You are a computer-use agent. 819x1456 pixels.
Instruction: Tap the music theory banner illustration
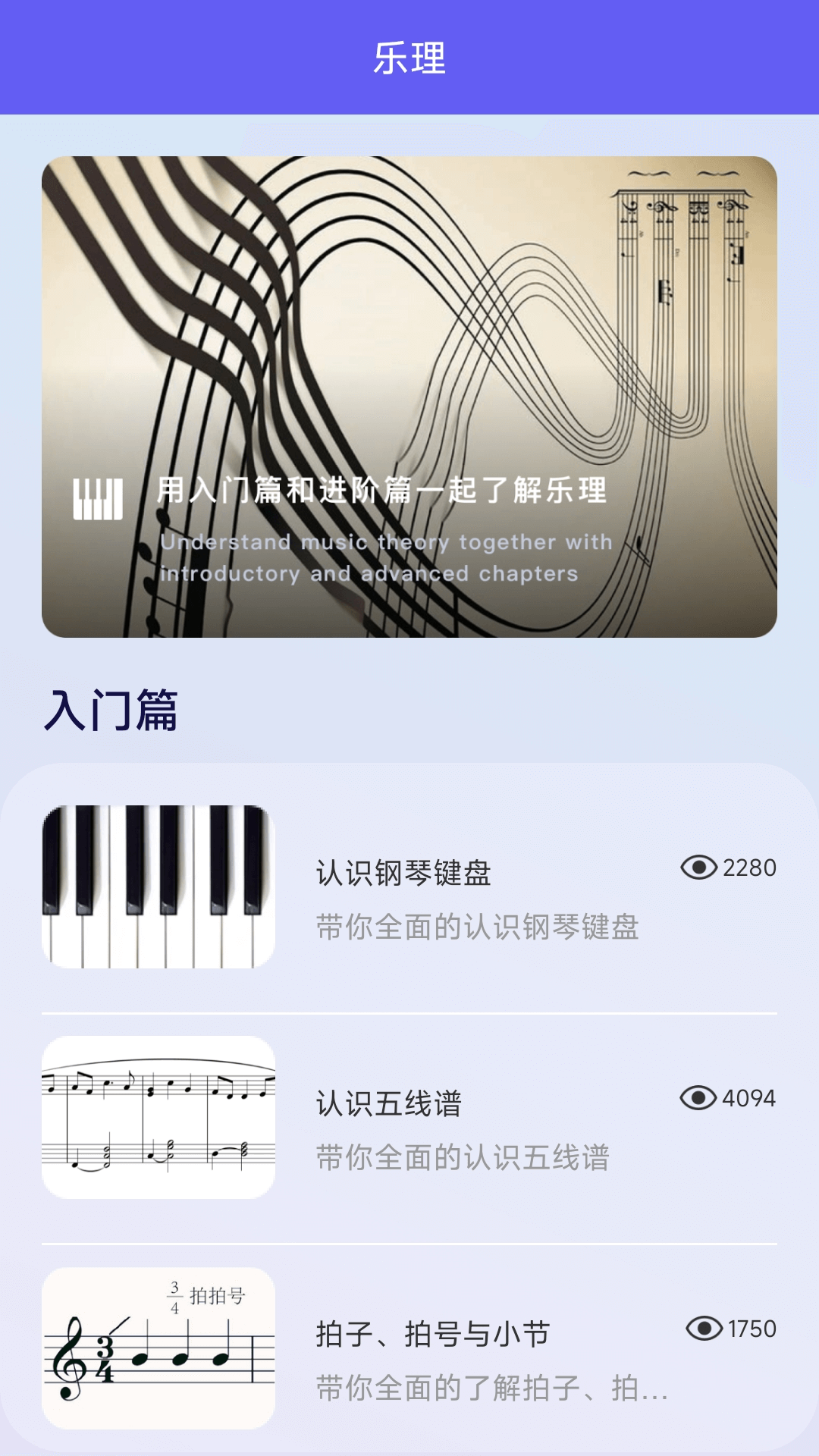click(409, 394)
